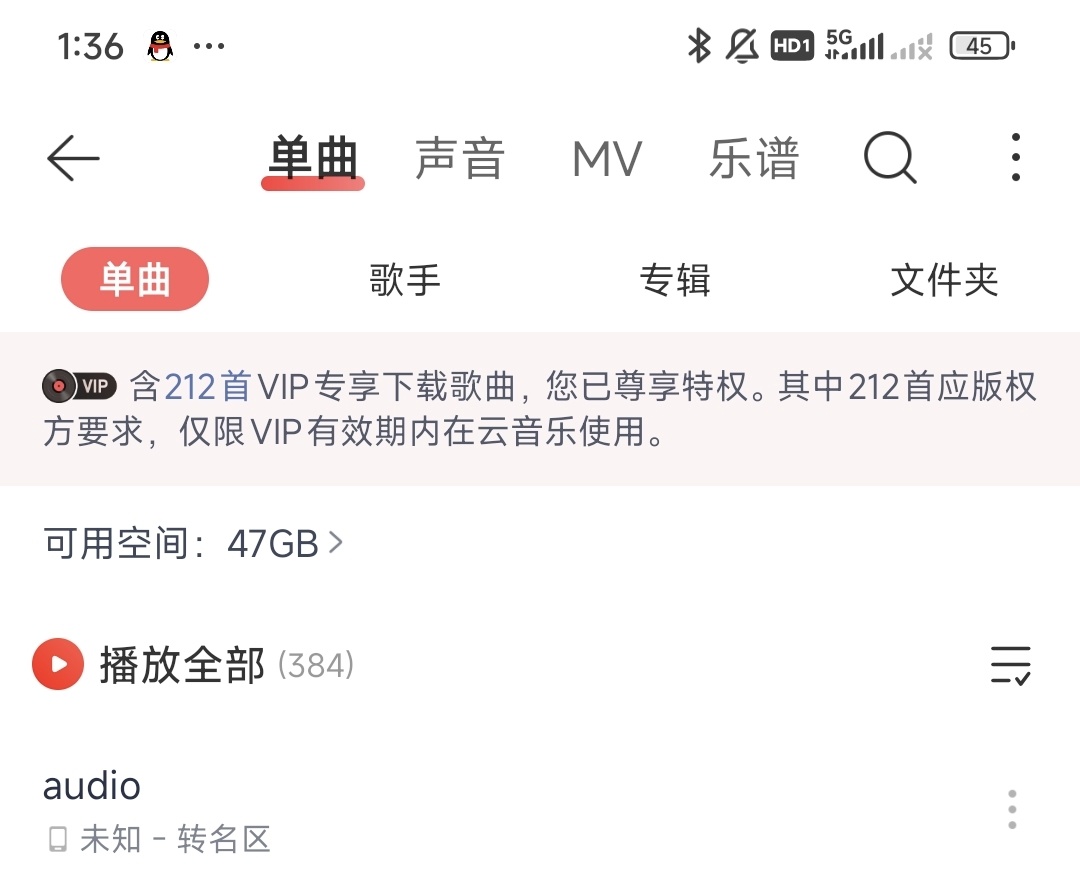The image size is (1080, 880).
Task: Switch to the 声音 top tab
Action: click(x=459, y=158)
